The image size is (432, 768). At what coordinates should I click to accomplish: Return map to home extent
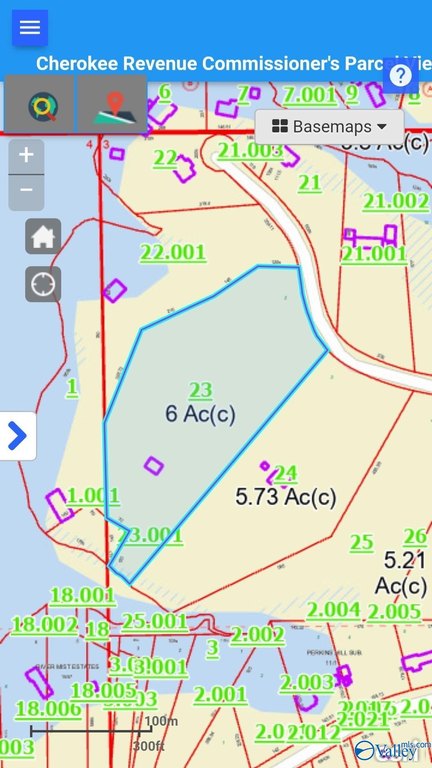(43, 237)
